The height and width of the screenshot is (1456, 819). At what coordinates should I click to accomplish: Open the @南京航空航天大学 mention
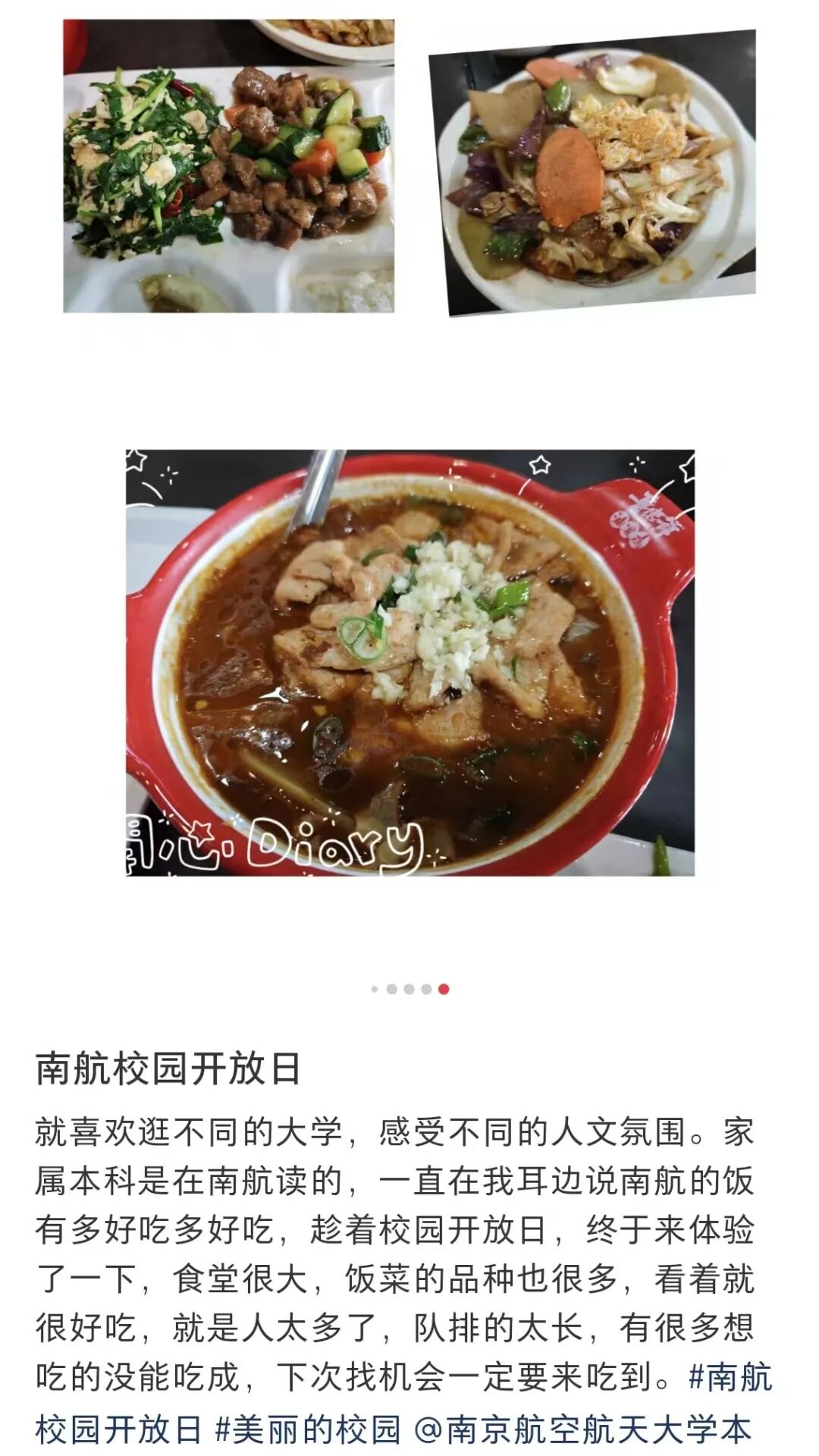(x=582, y=1429)
